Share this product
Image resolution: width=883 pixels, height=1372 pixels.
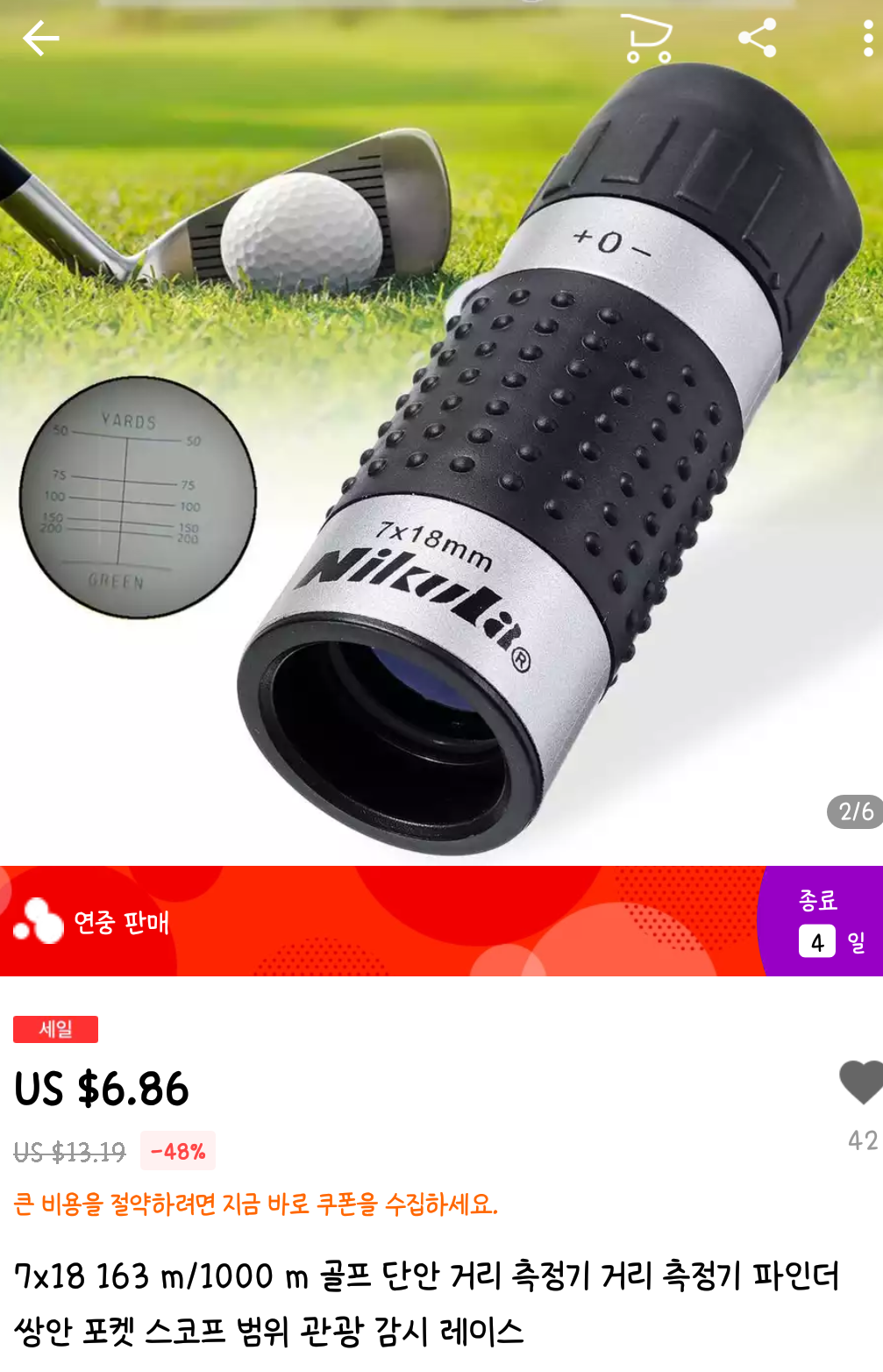(x=758, y=39)
